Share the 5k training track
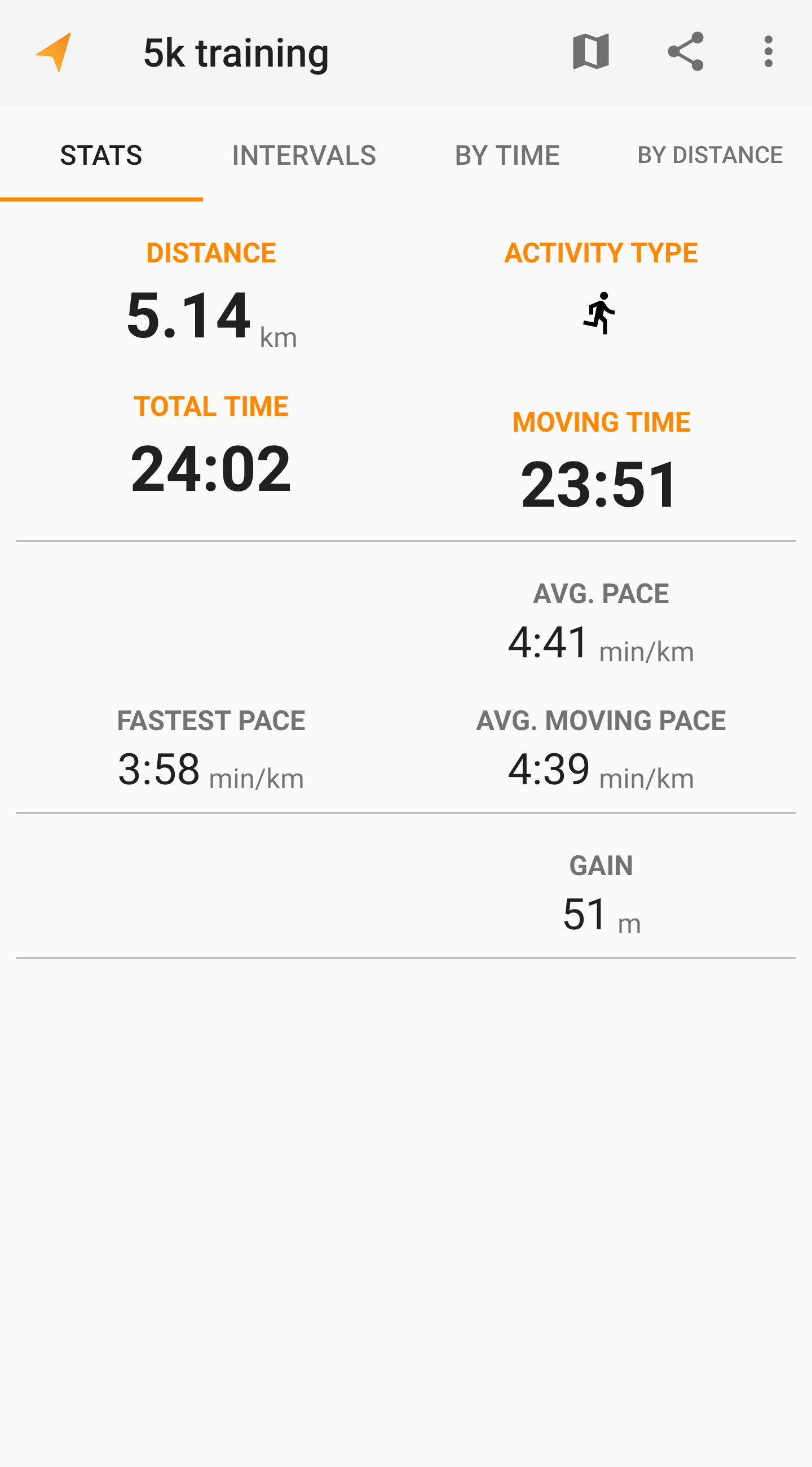This screenshot has height=1467, width=812. point(685,52)
